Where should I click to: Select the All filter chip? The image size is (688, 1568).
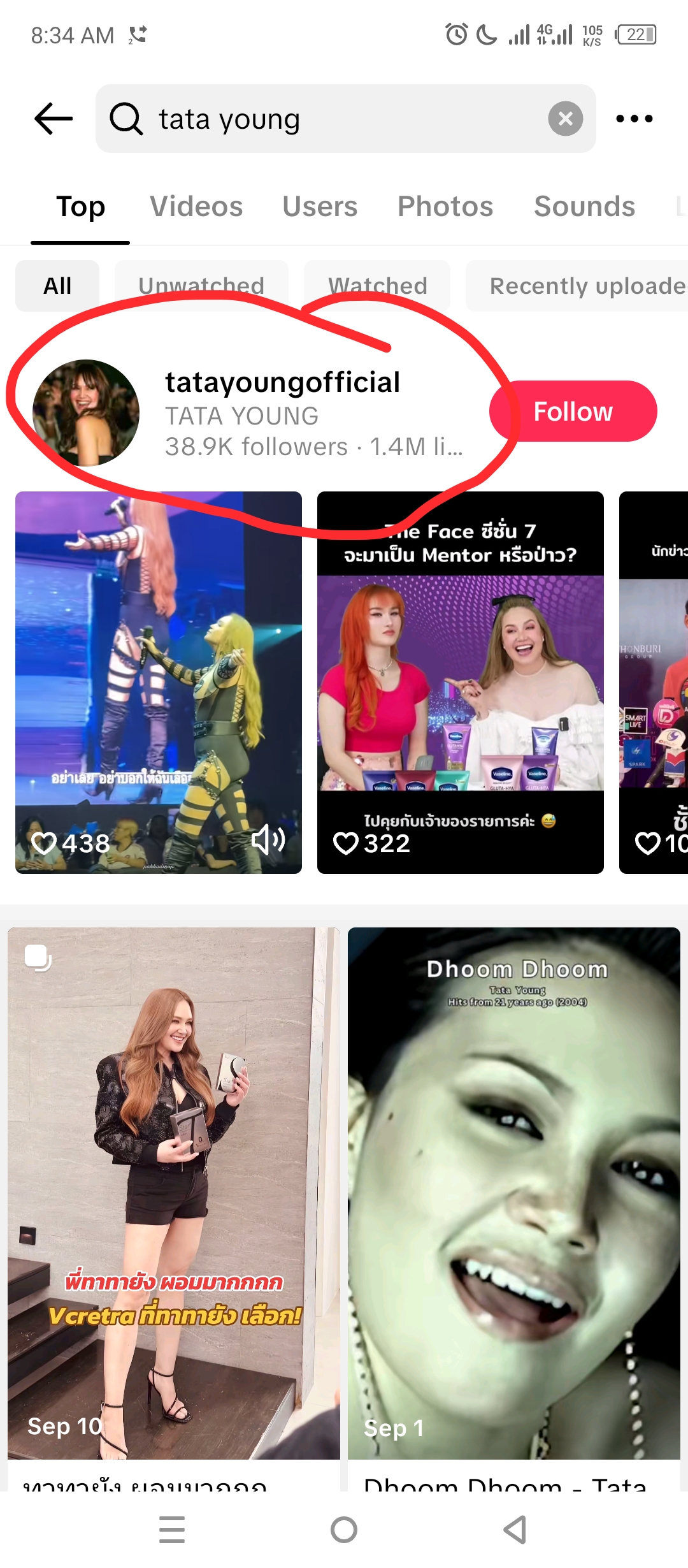(x=57, y=286)
